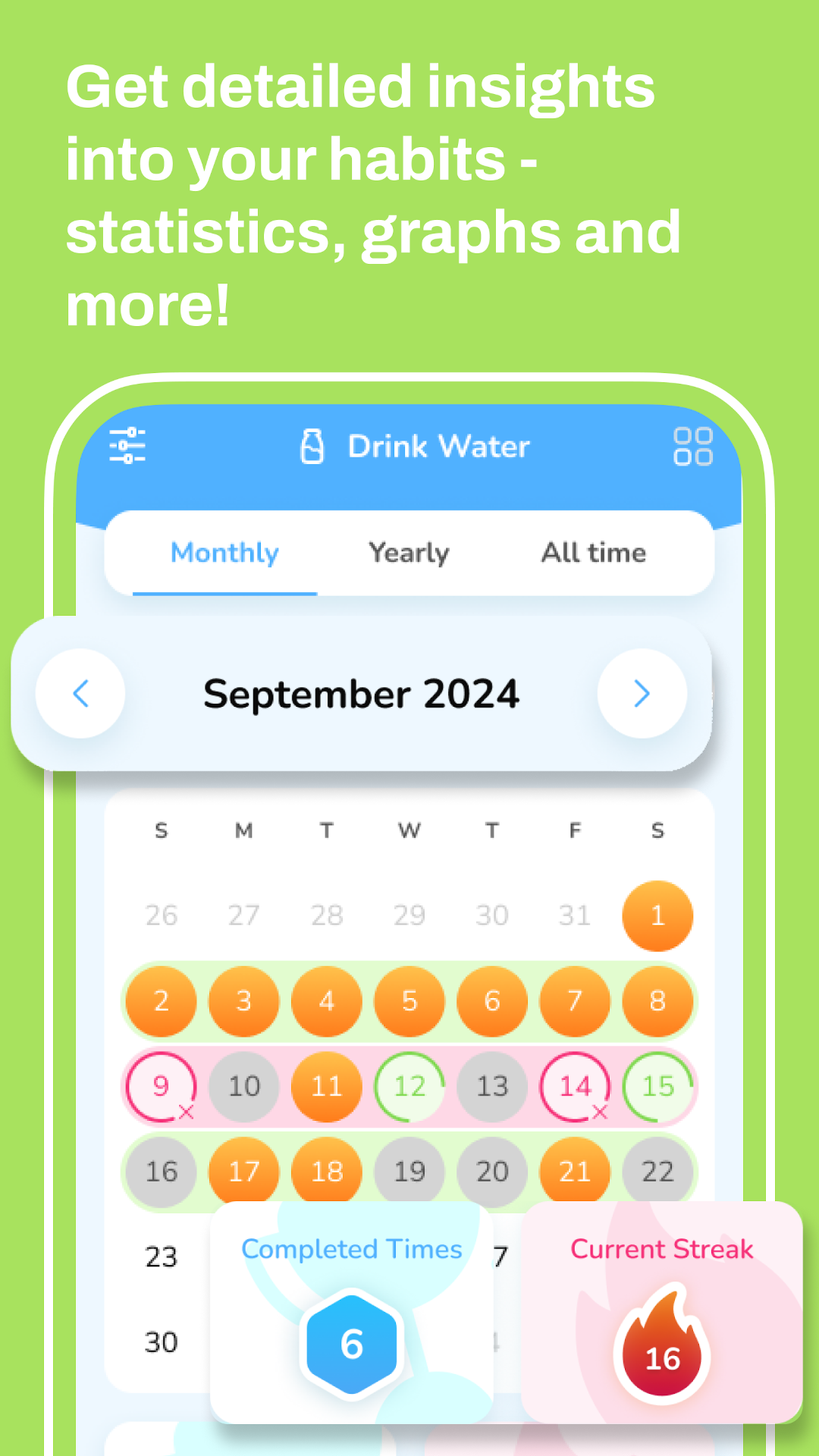This screenshot has width=819, height=1456.
Task: Navigate to the previous month
Action: (80, 693)
